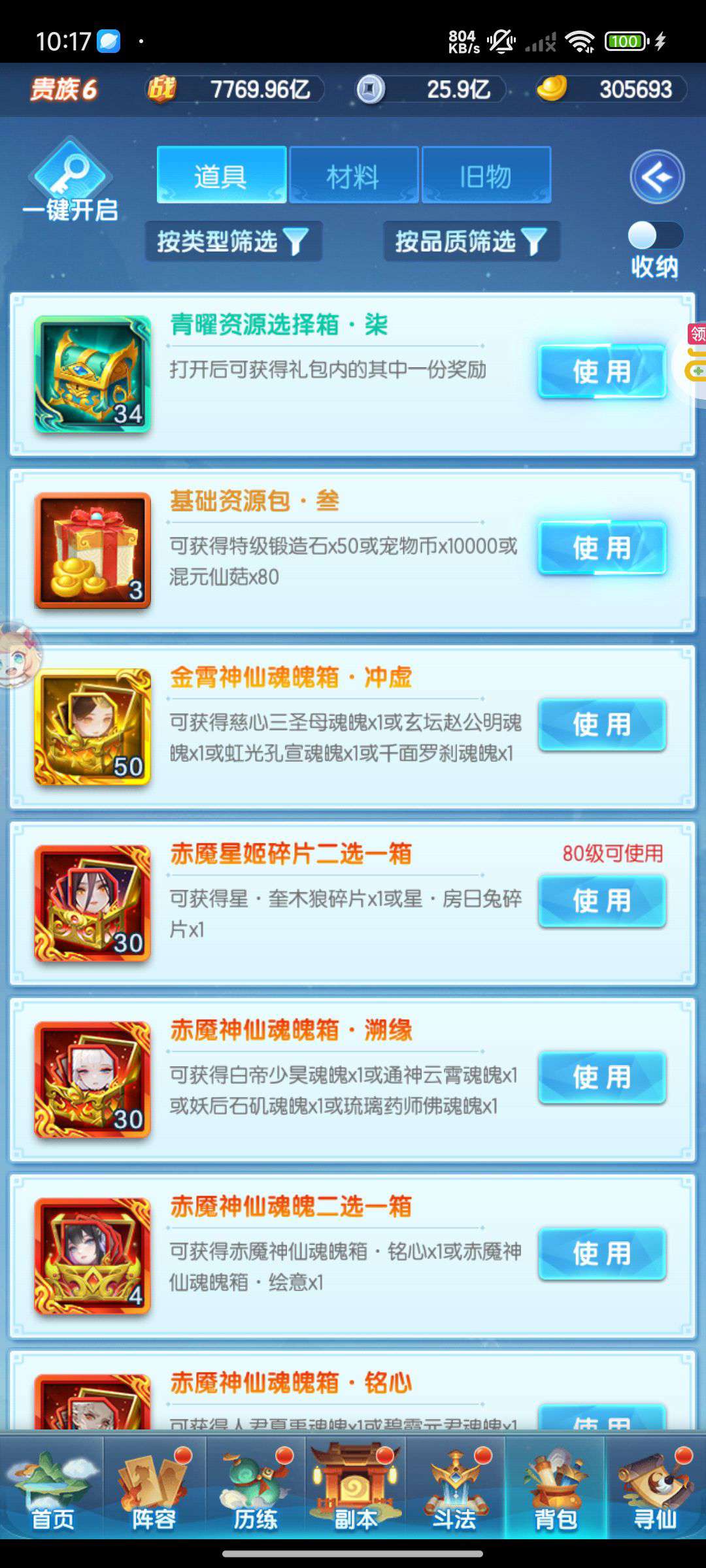Toggle the 收纳 switch
706x1568 pixels.
click(655, 236)
